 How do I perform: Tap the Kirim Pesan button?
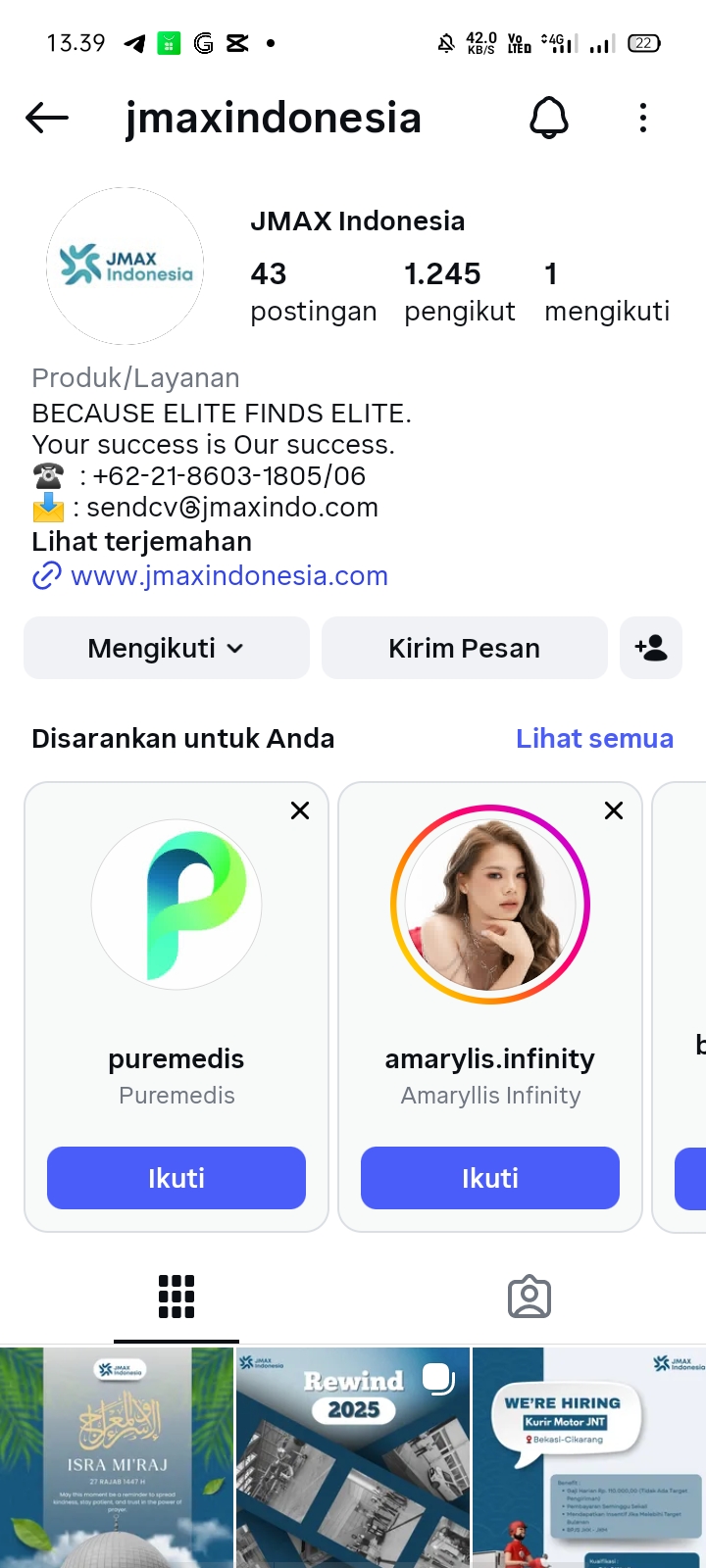[x=464, y=649]
